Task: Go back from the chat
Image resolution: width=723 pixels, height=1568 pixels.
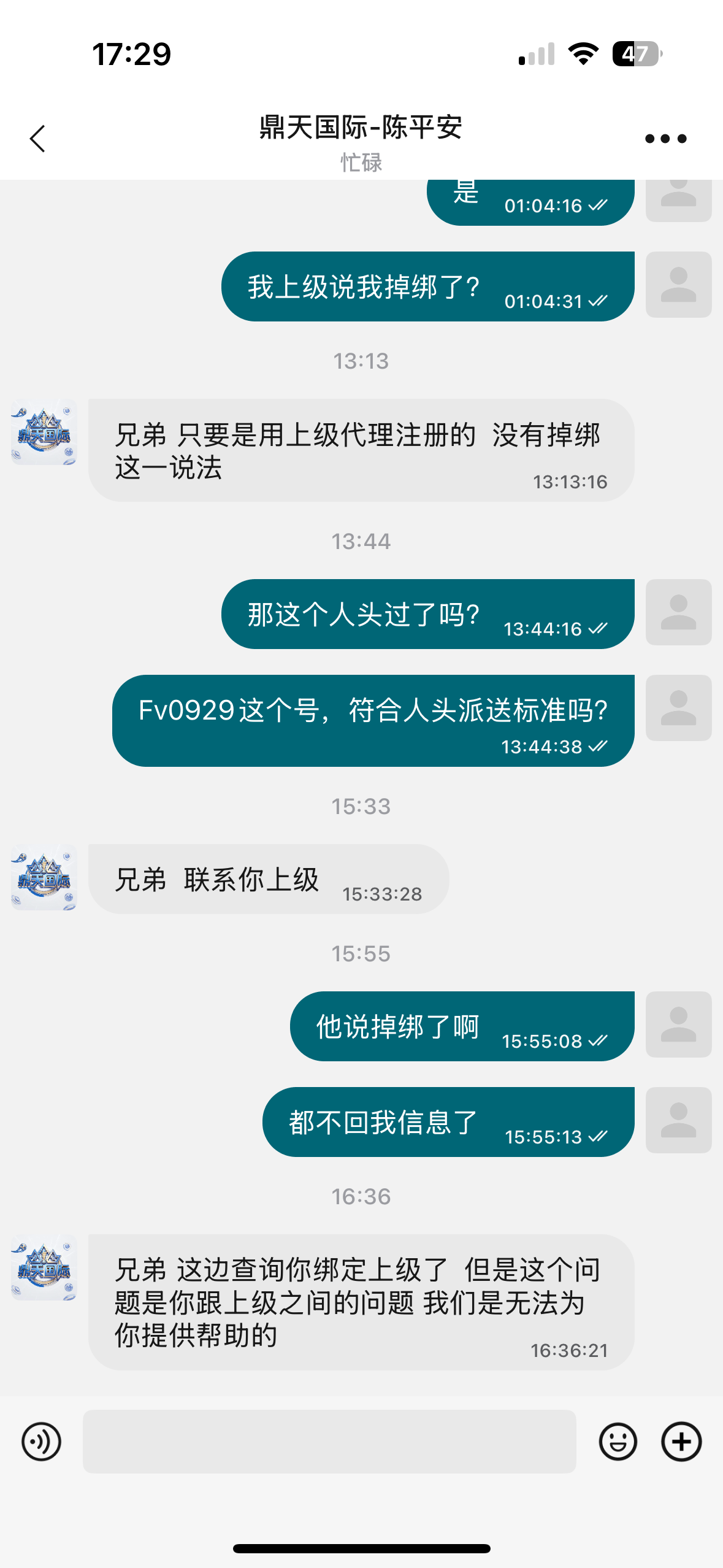Action: [38, 139]
